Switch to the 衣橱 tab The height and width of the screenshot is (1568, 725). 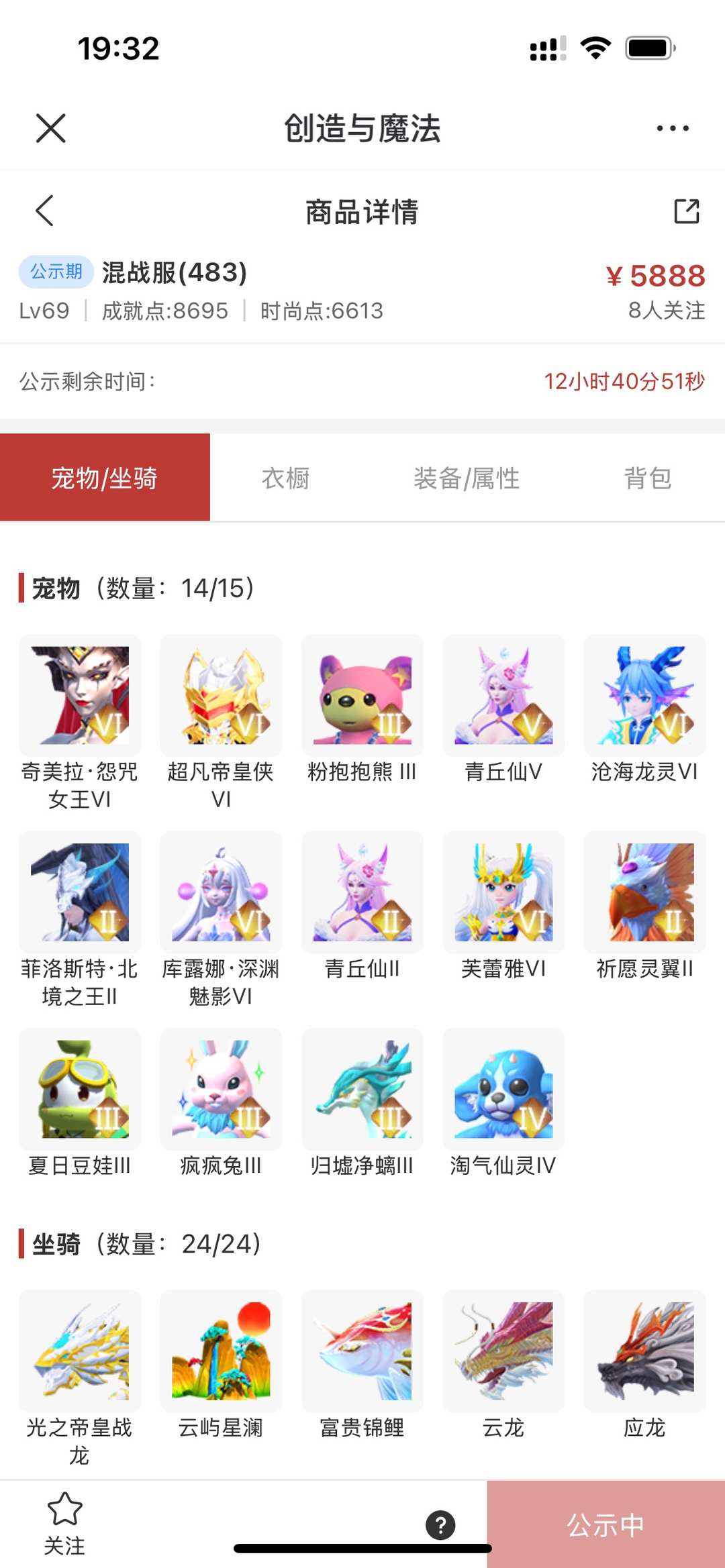click(x=285, y=477)
